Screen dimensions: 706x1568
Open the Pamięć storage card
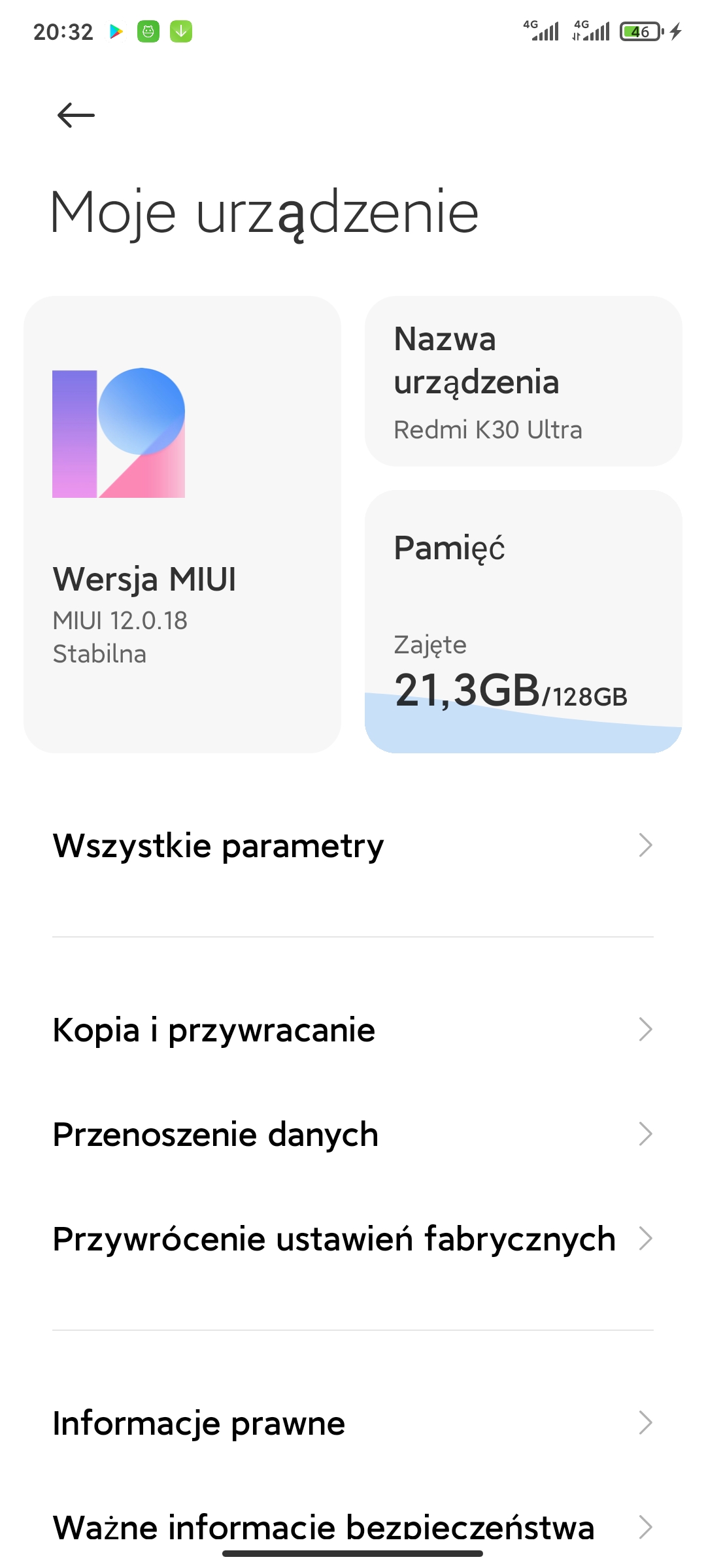(x=524, y=622)
